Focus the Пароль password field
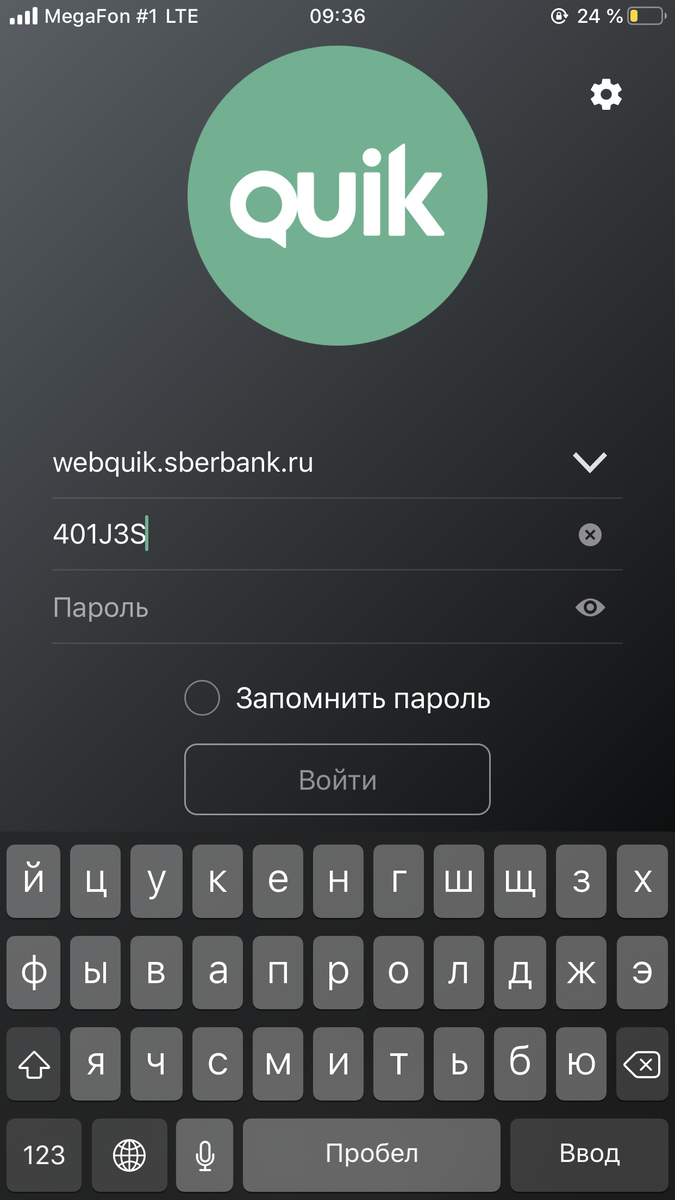The image size is (675, 1200). pos(300,607)
